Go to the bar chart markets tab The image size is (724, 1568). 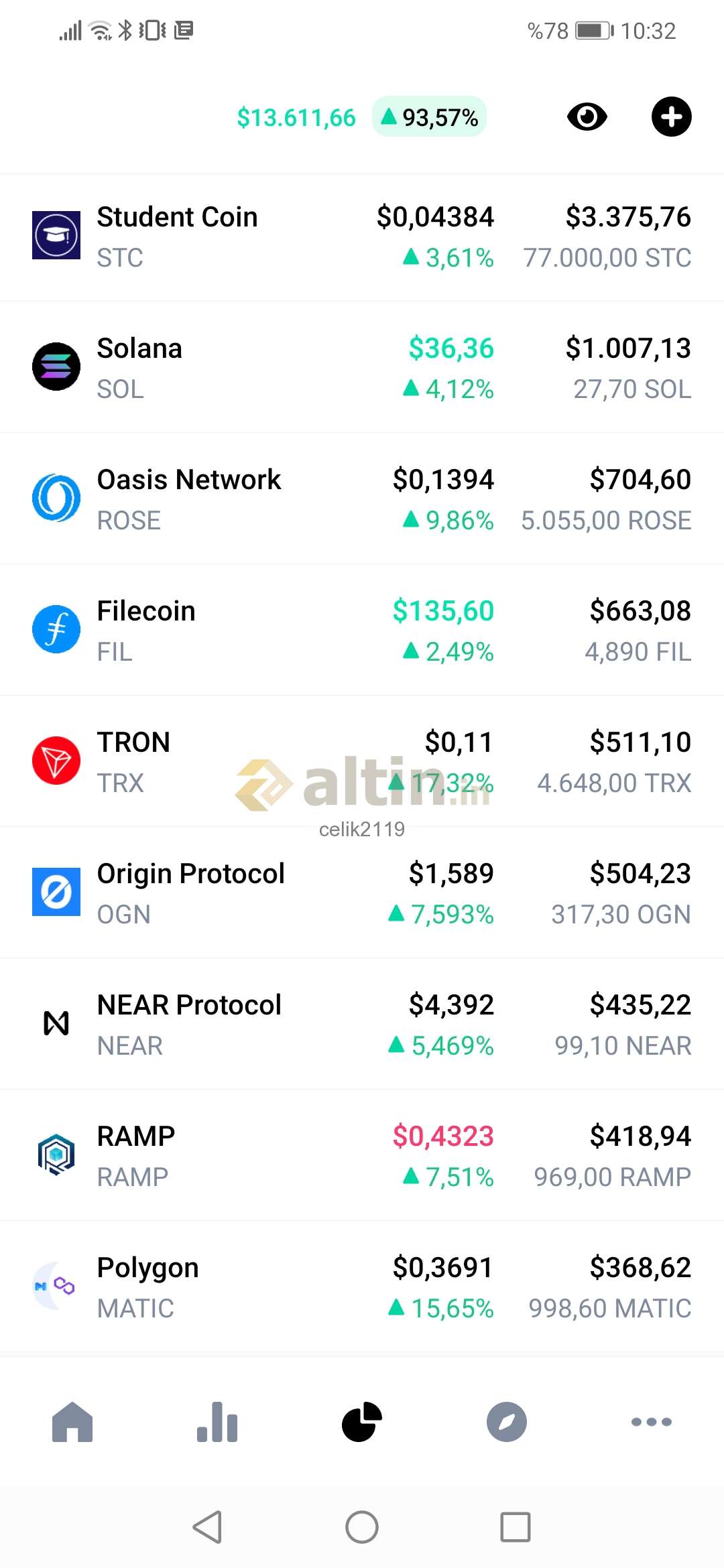[x=217, y=1421]
